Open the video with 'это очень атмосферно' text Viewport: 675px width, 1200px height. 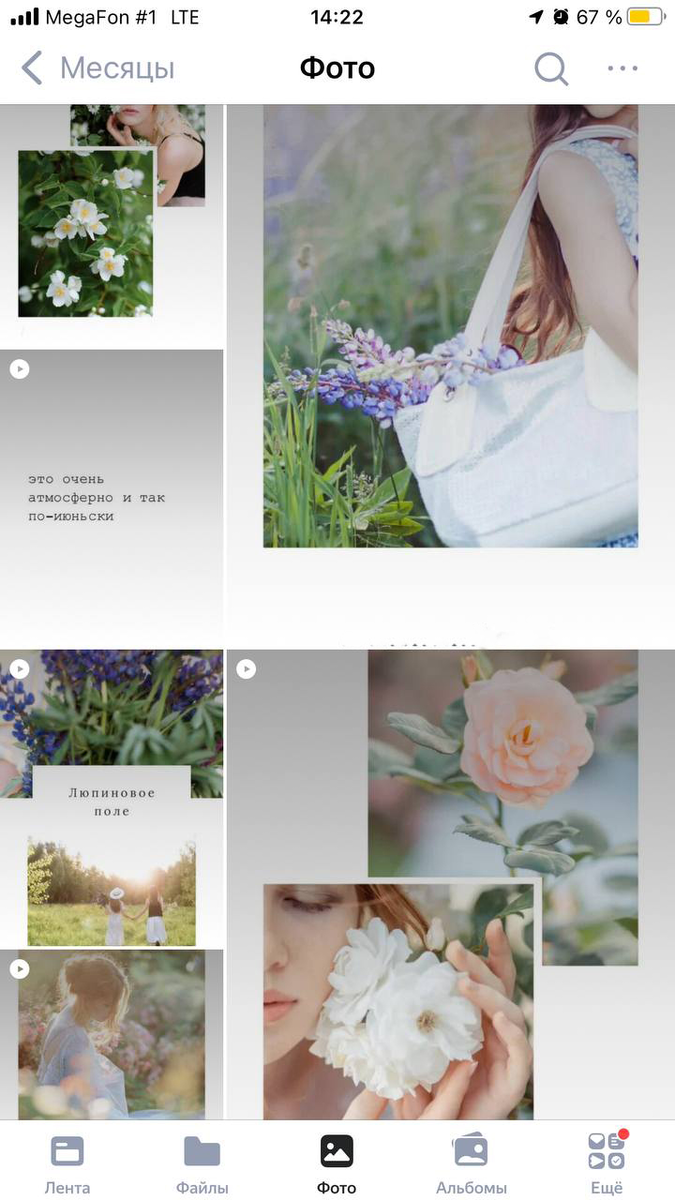click(x=111, y=498)
